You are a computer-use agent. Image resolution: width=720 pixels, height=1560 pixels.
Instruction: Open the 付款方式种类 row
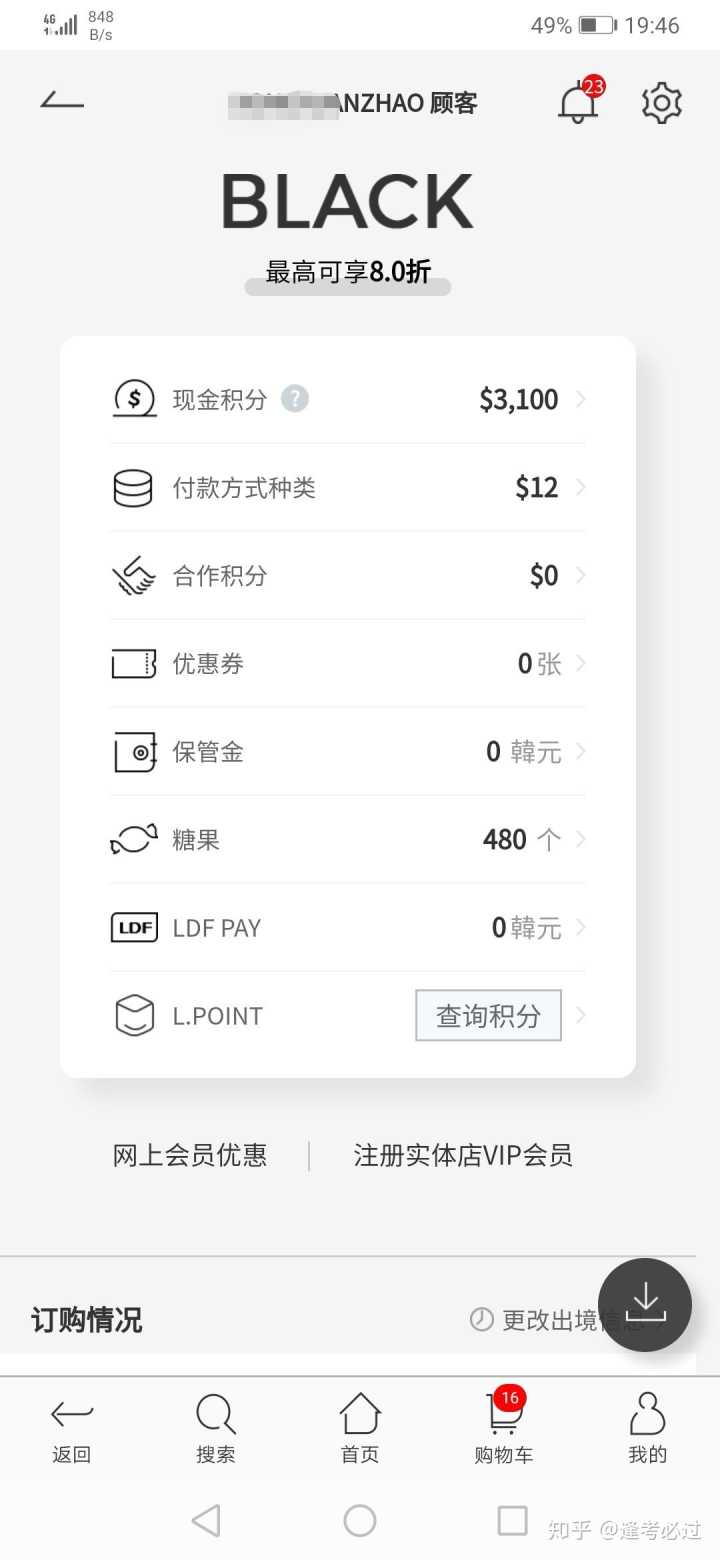[x=348, y=487]
